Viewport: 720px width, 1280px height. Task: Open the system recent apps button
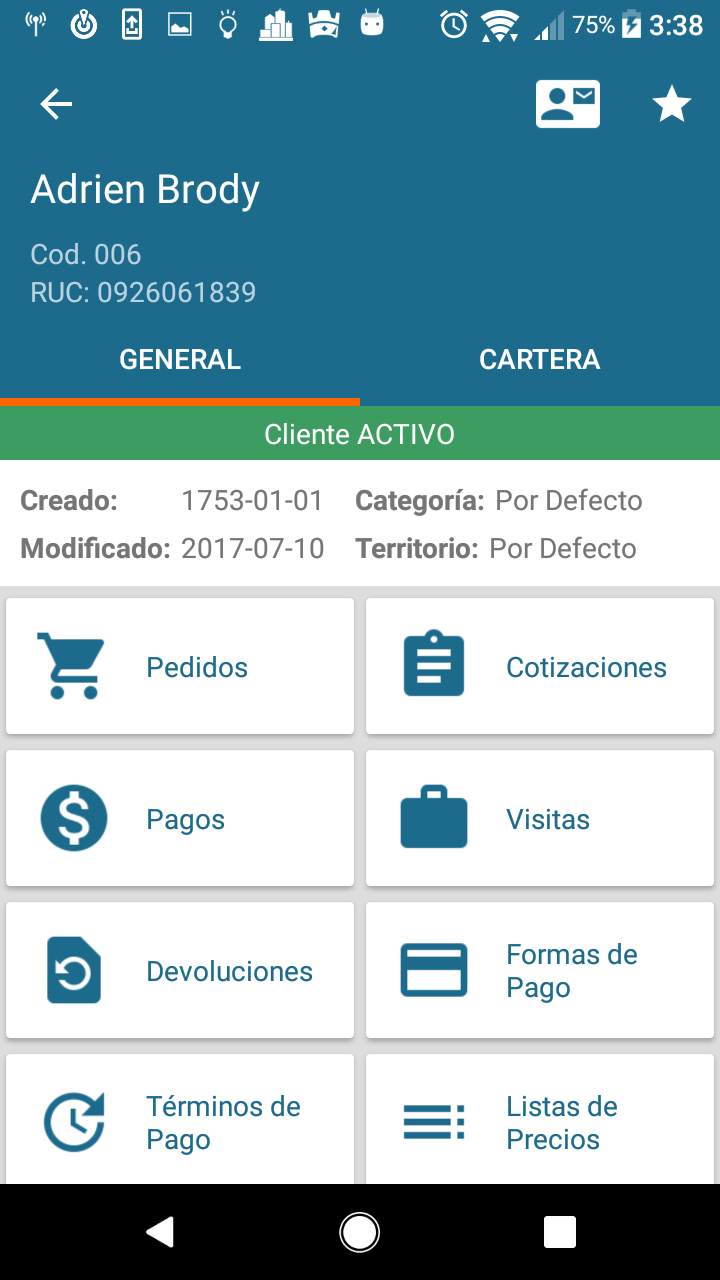pos(559,1232)
